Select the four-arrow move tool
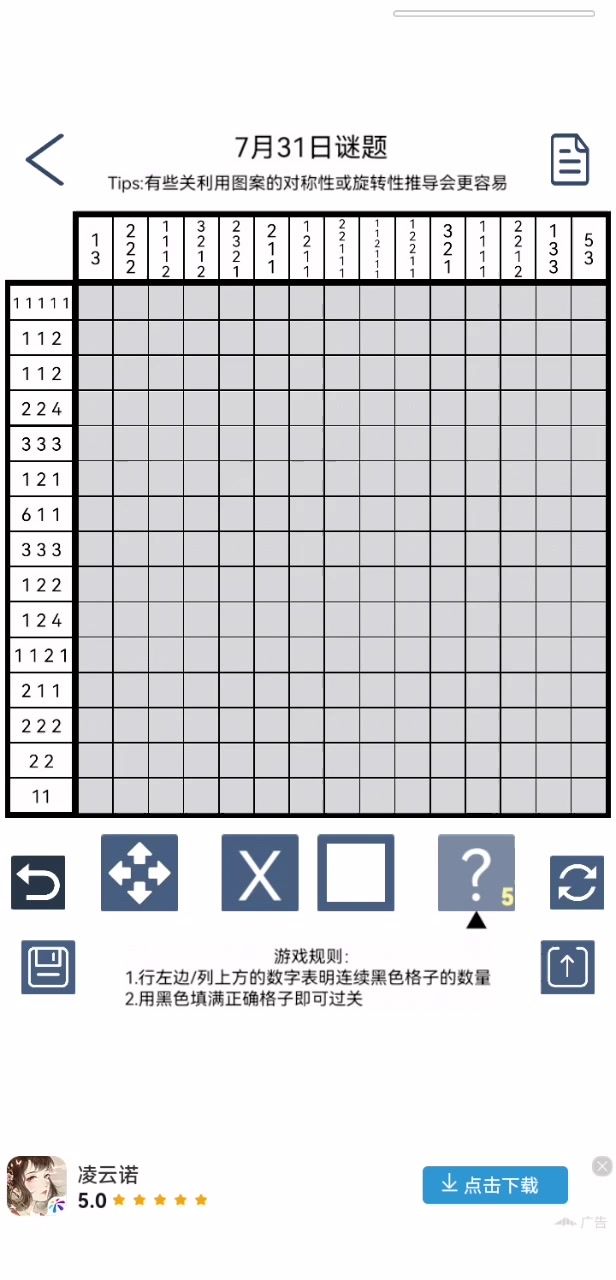The width and height of the screenshot is (616, 1280). click(x=139, y=873)
